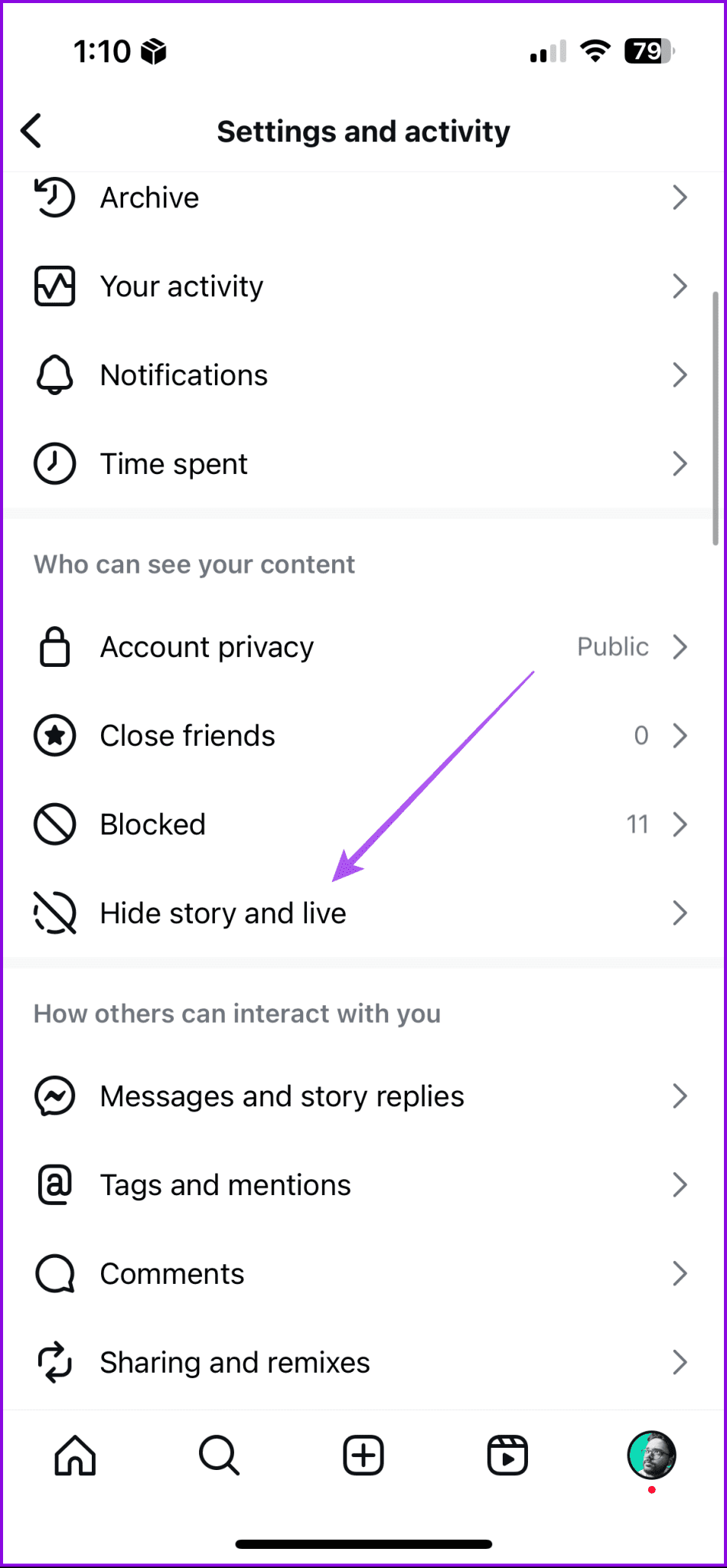The width and height of the screenshot is (727, 1568).
Task: Open the Reels tab in bottom navigation
Action: [507, 1455]
